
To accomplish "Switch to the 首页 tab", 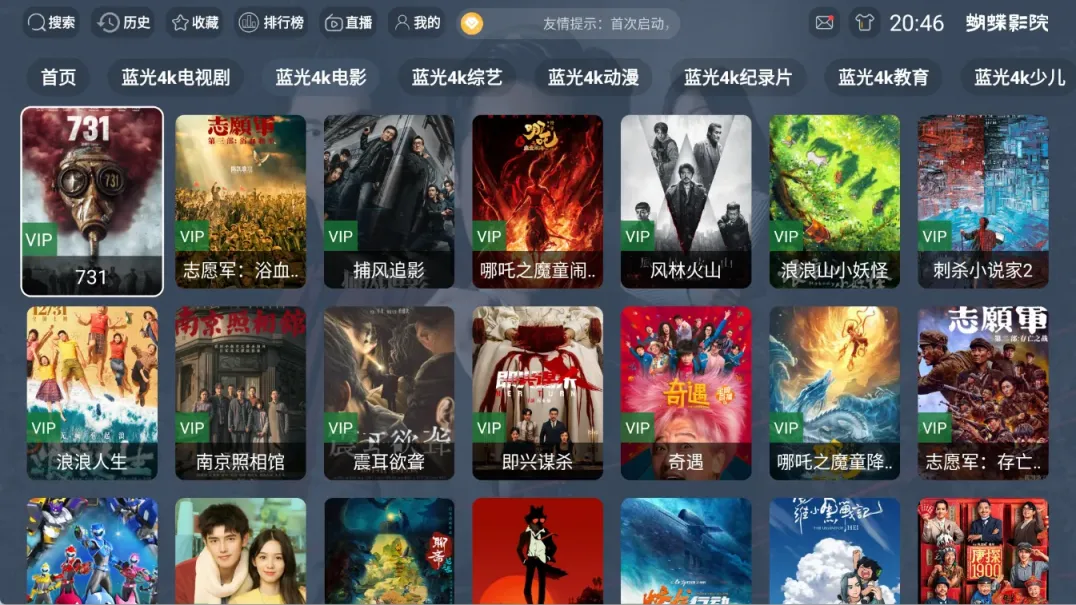I will coord(58,77).
